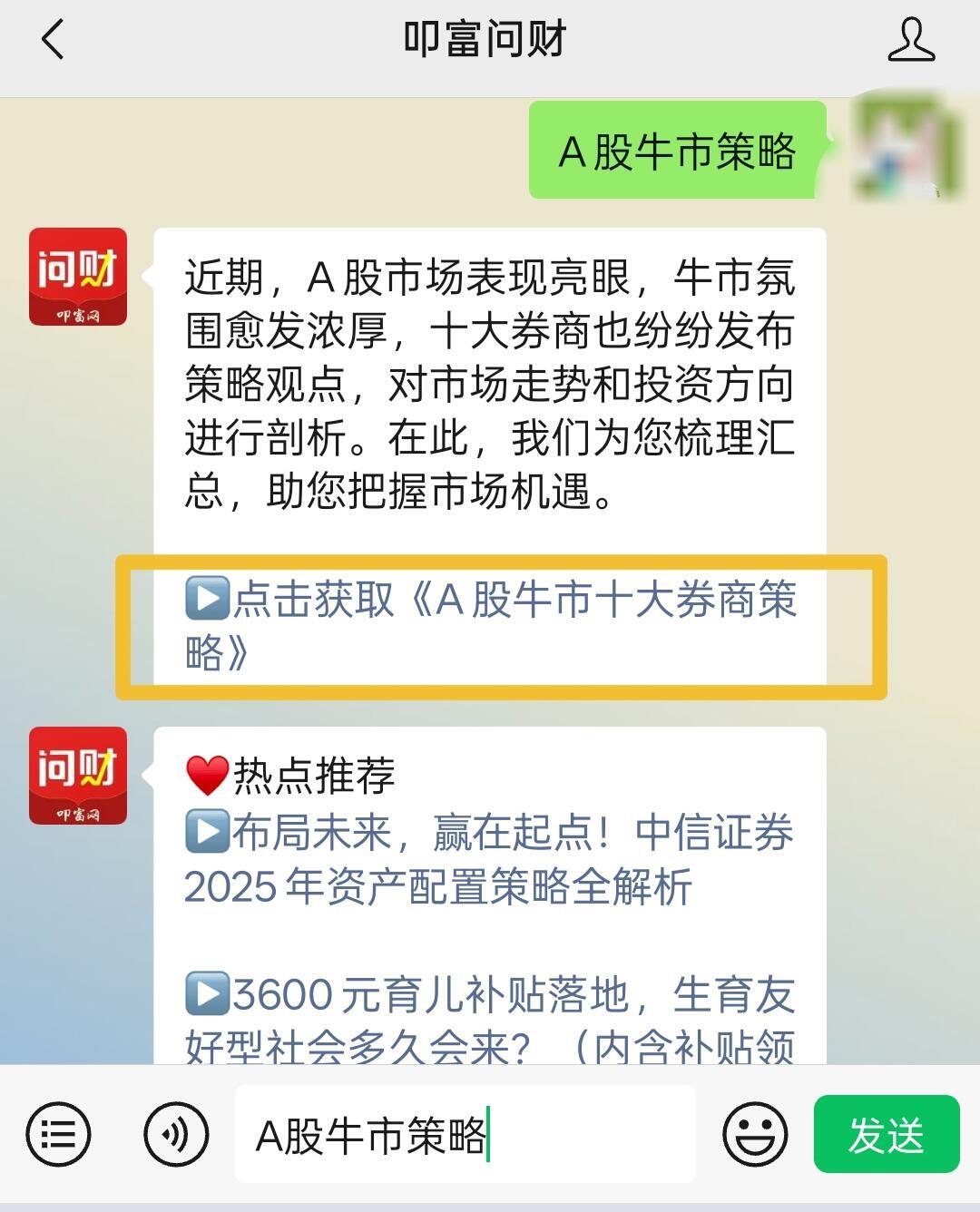Open the service menu list icon

click(x=59, y=1134)
